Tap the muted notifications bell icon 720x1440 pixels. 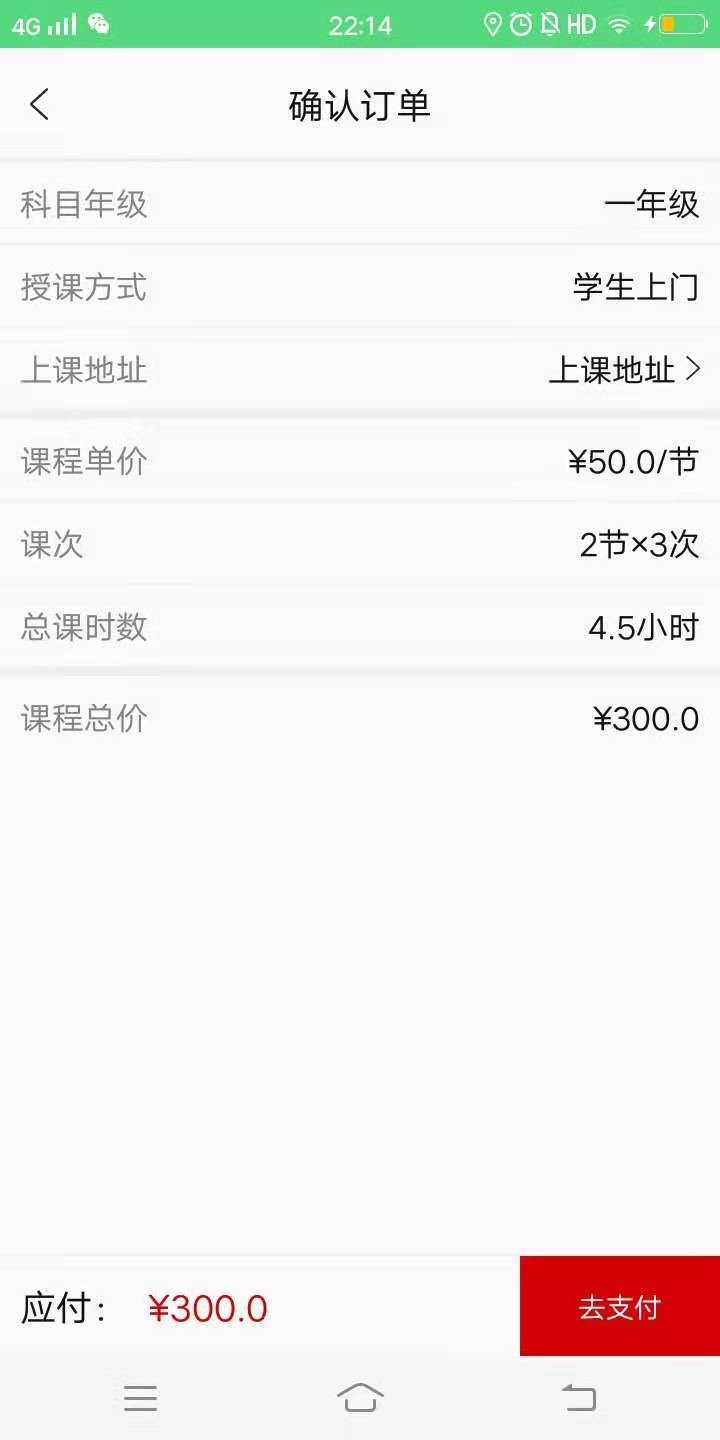[550, 24]
